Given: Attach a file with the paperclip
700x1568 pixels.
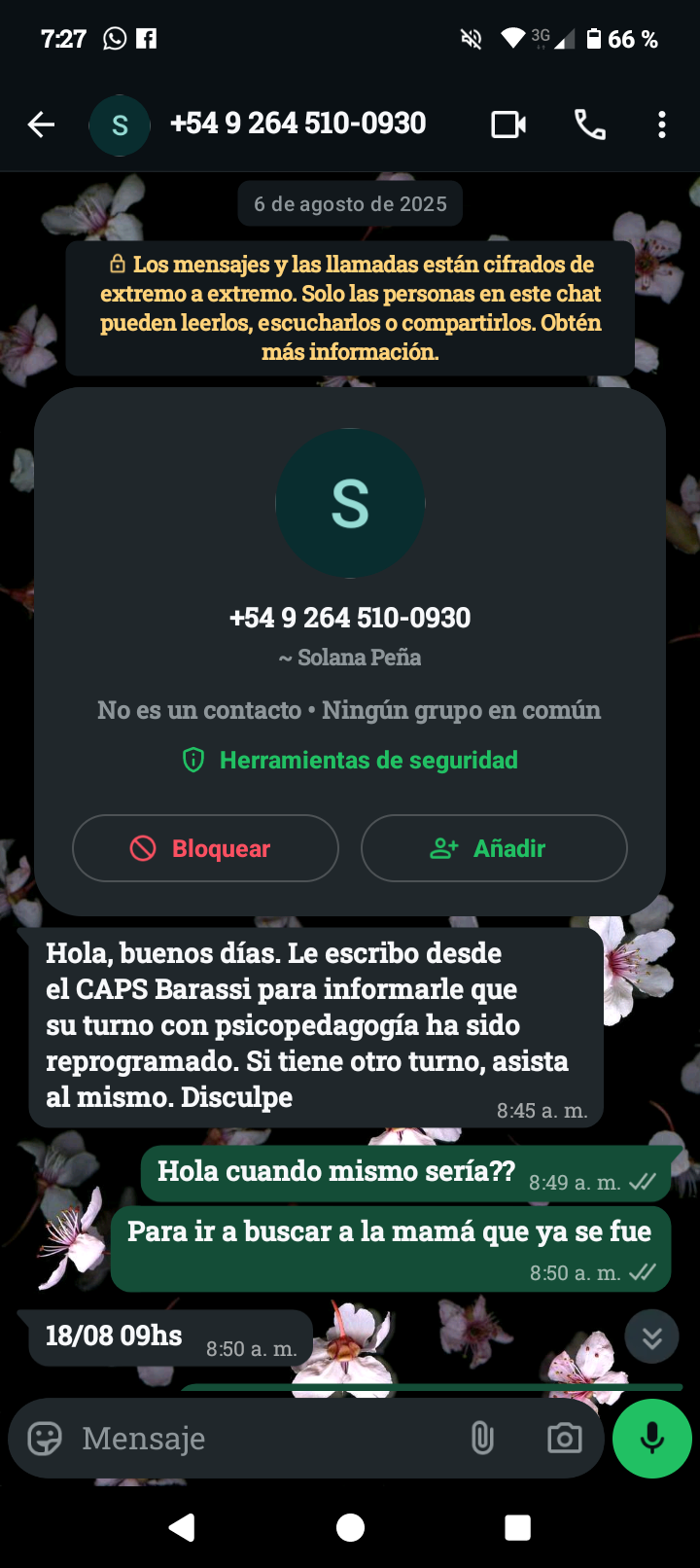Looking at the screenshot, I should [x=482, y=1438].
